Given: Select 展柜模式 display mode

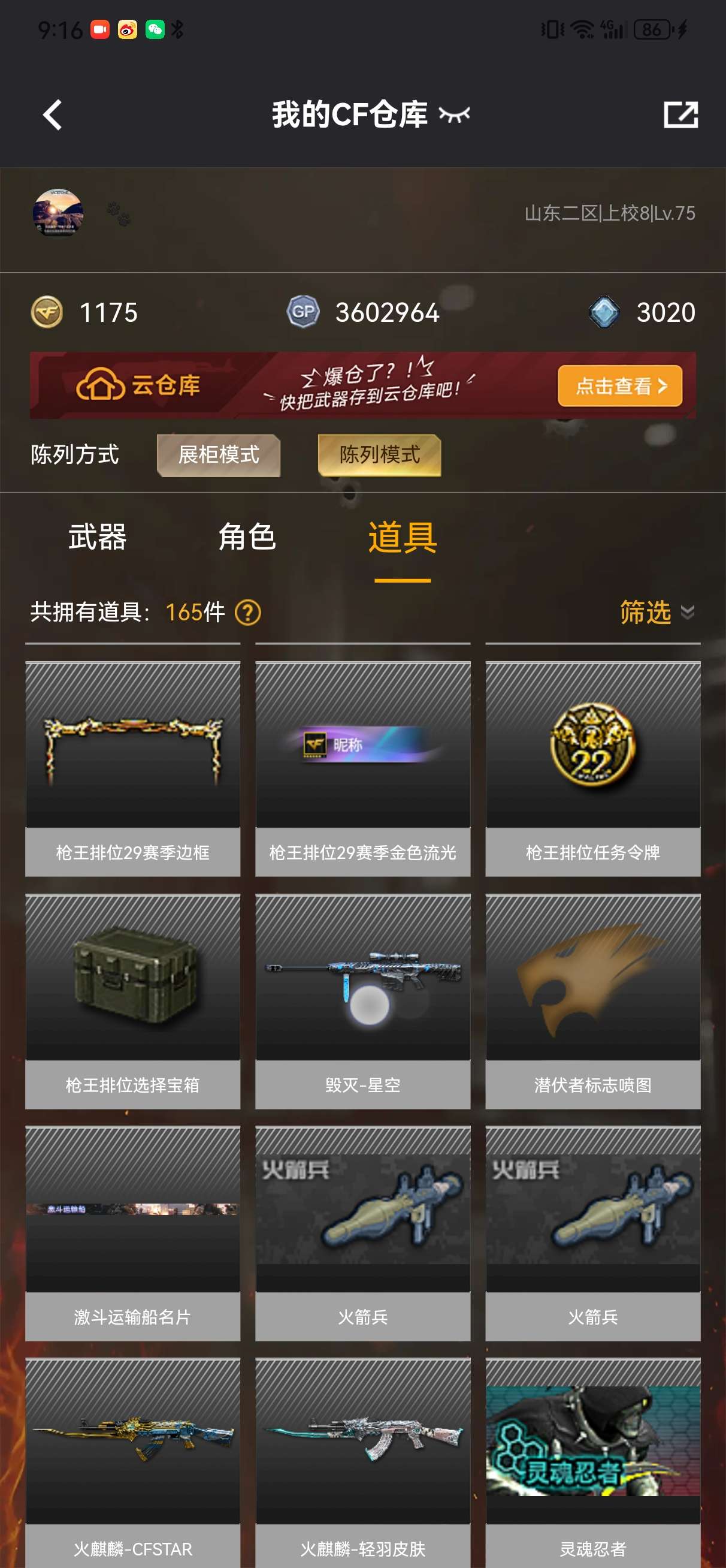Looking at the screenshot, I should point(219,455).
